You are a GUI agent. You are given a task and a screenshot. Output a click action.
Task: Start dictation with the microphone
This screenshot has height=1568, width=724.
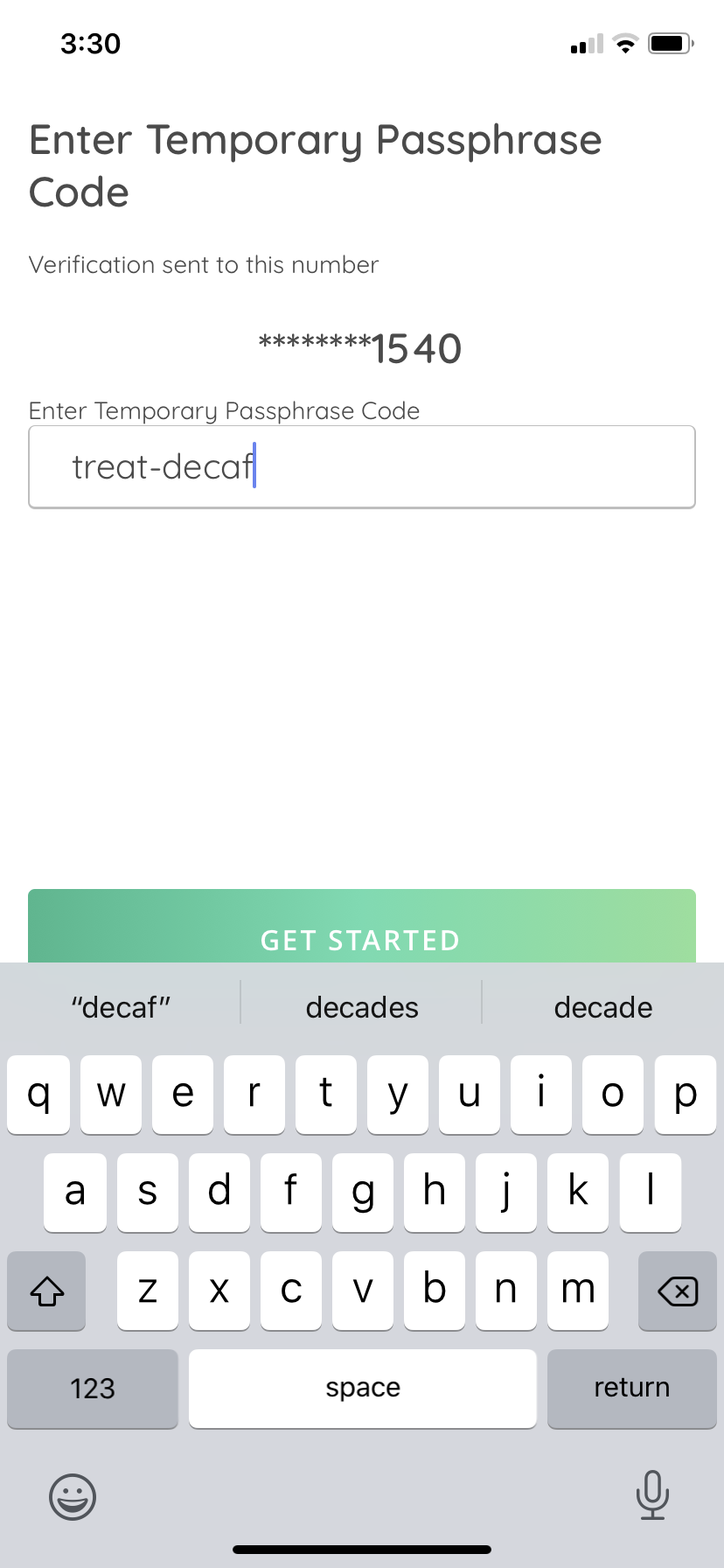(652, 1494)
